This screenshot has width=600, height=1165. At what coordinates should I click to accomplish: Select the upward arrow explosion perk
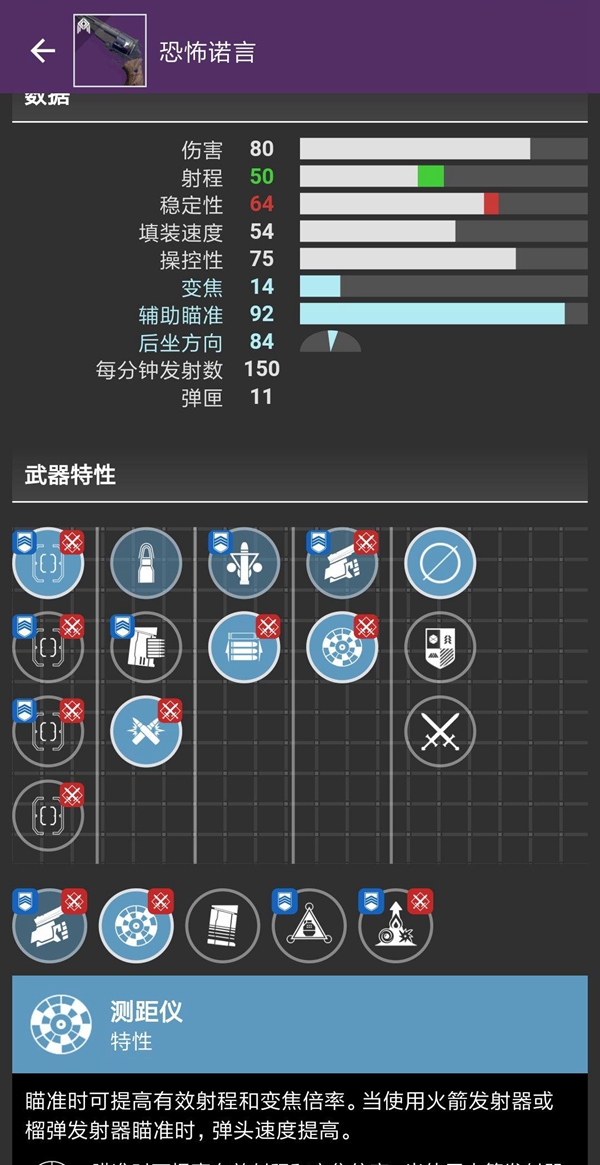(x=395, y=925)
